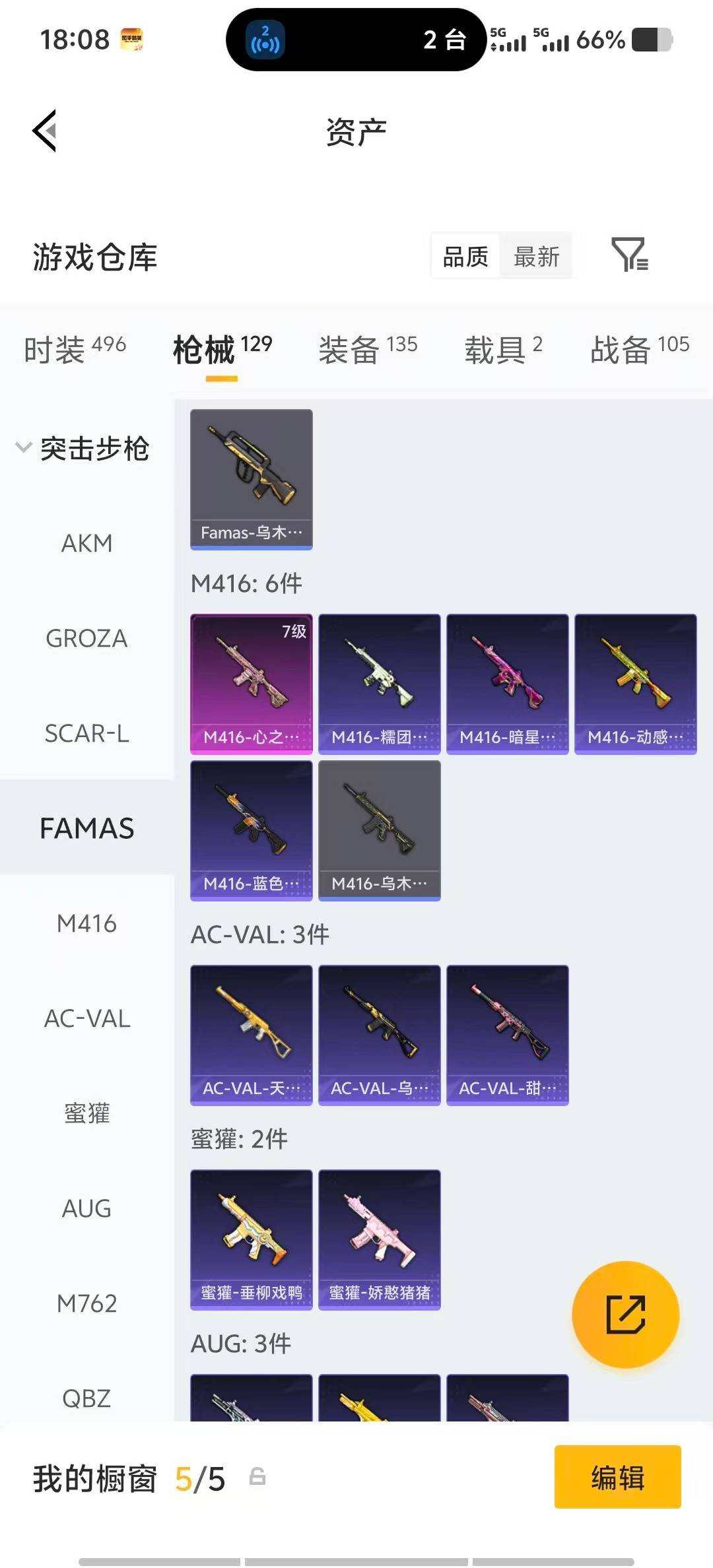Open the 蜜獾-垂柳戏鸭 skin thumbnail

click(252, 1239)
